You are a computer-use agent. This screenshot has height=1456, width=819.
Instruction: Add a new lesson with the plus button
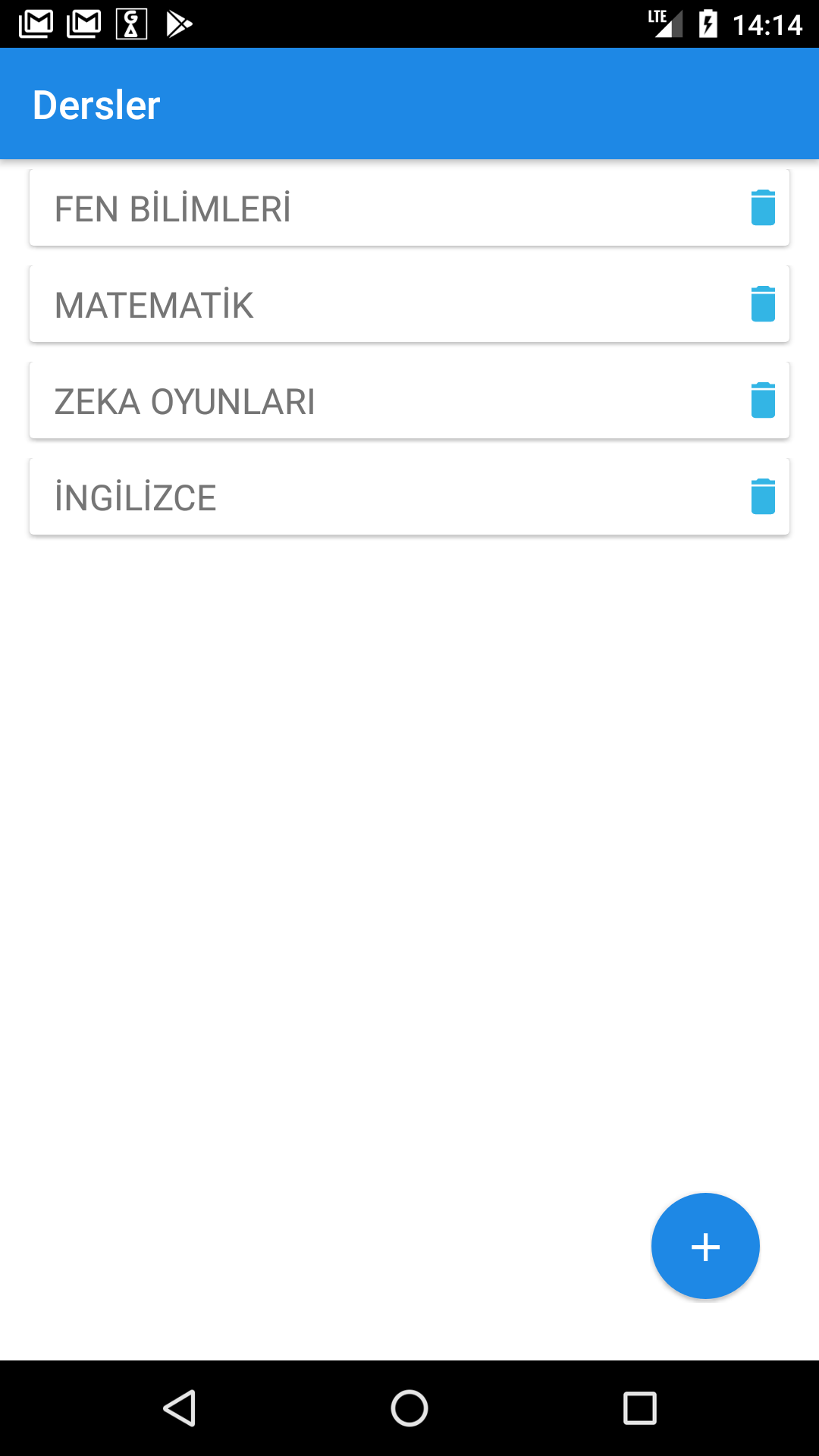(705, 1246)
